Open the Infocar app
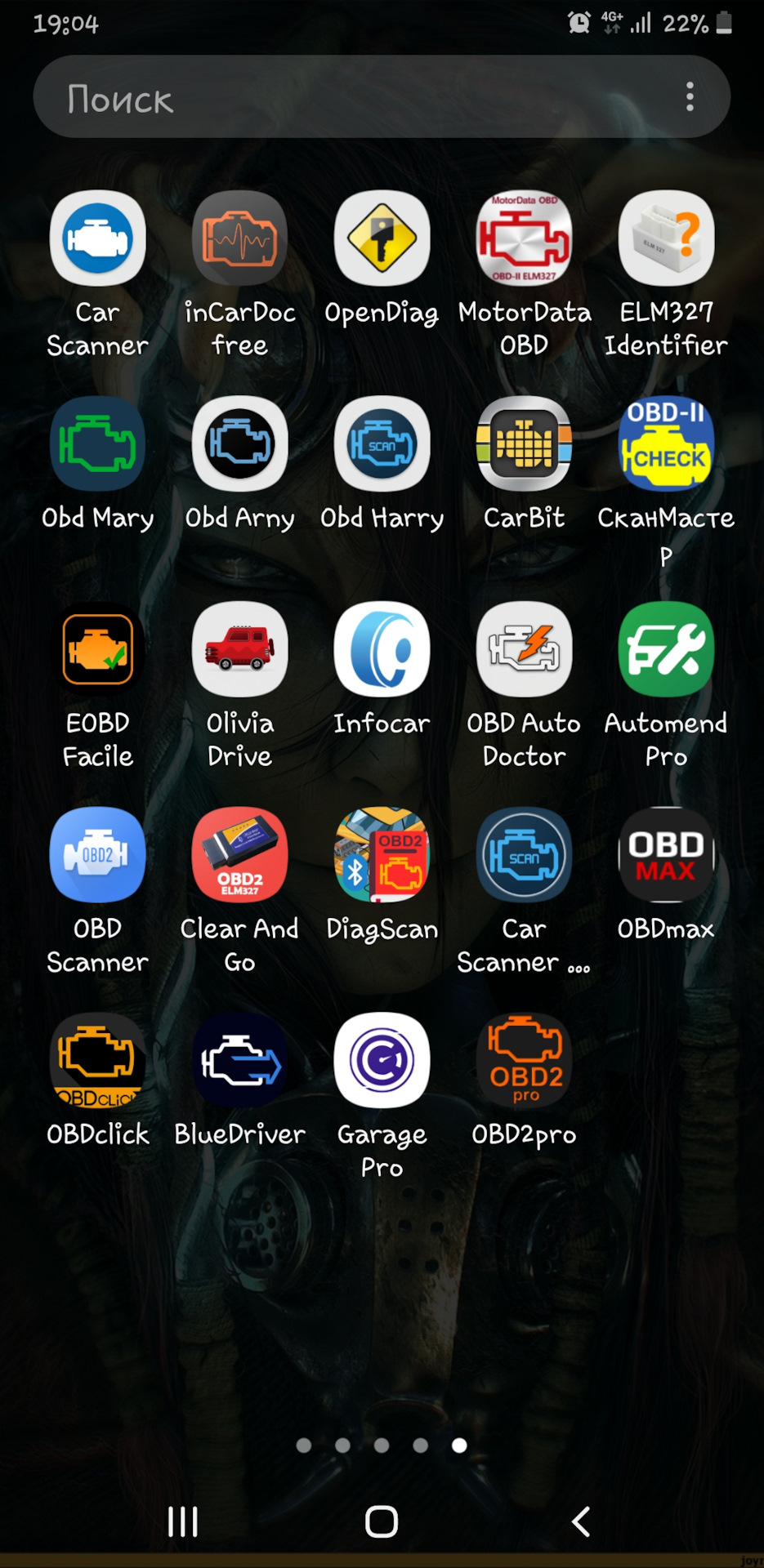Viewport: 764px width, 1568px height. 382,650
